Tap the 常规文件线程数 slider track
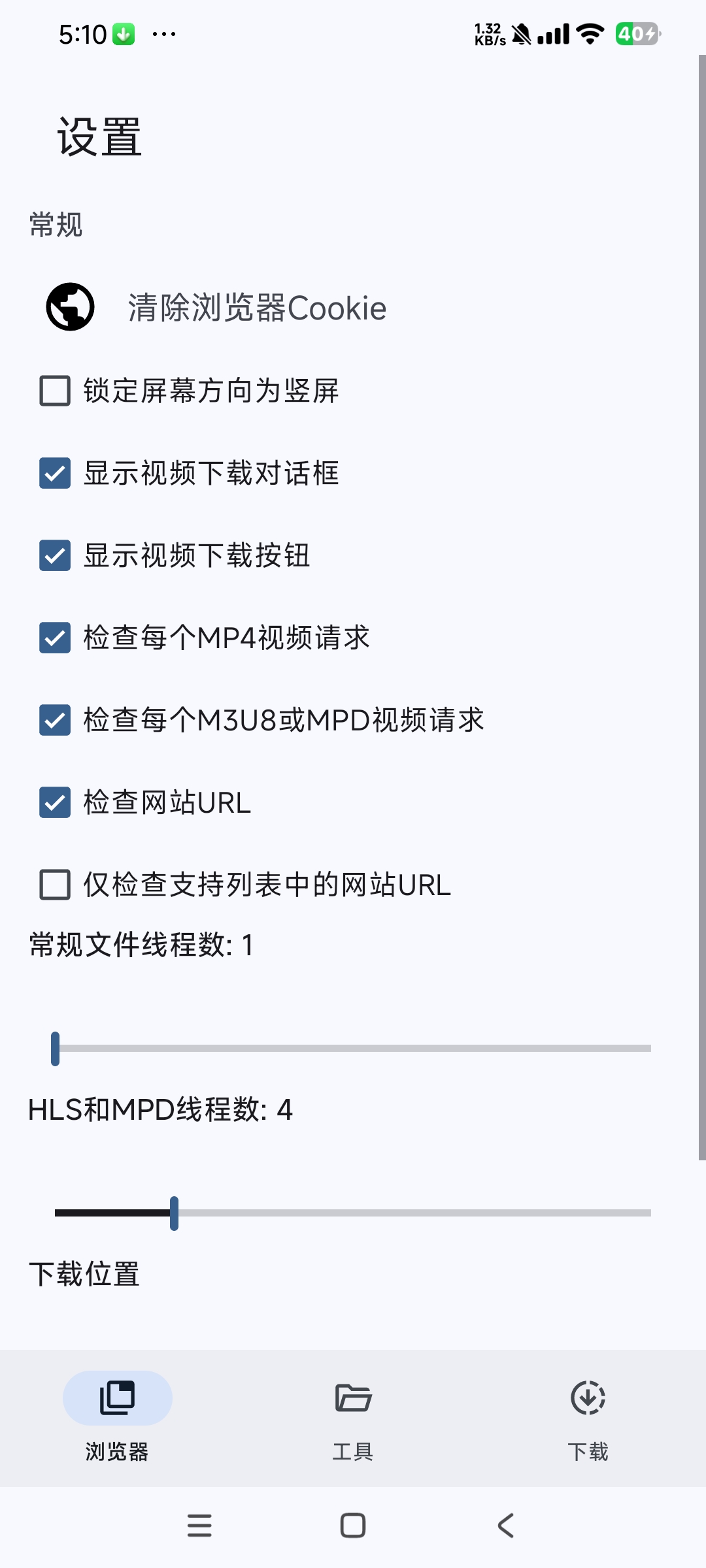 click(x=353, y=1048)
